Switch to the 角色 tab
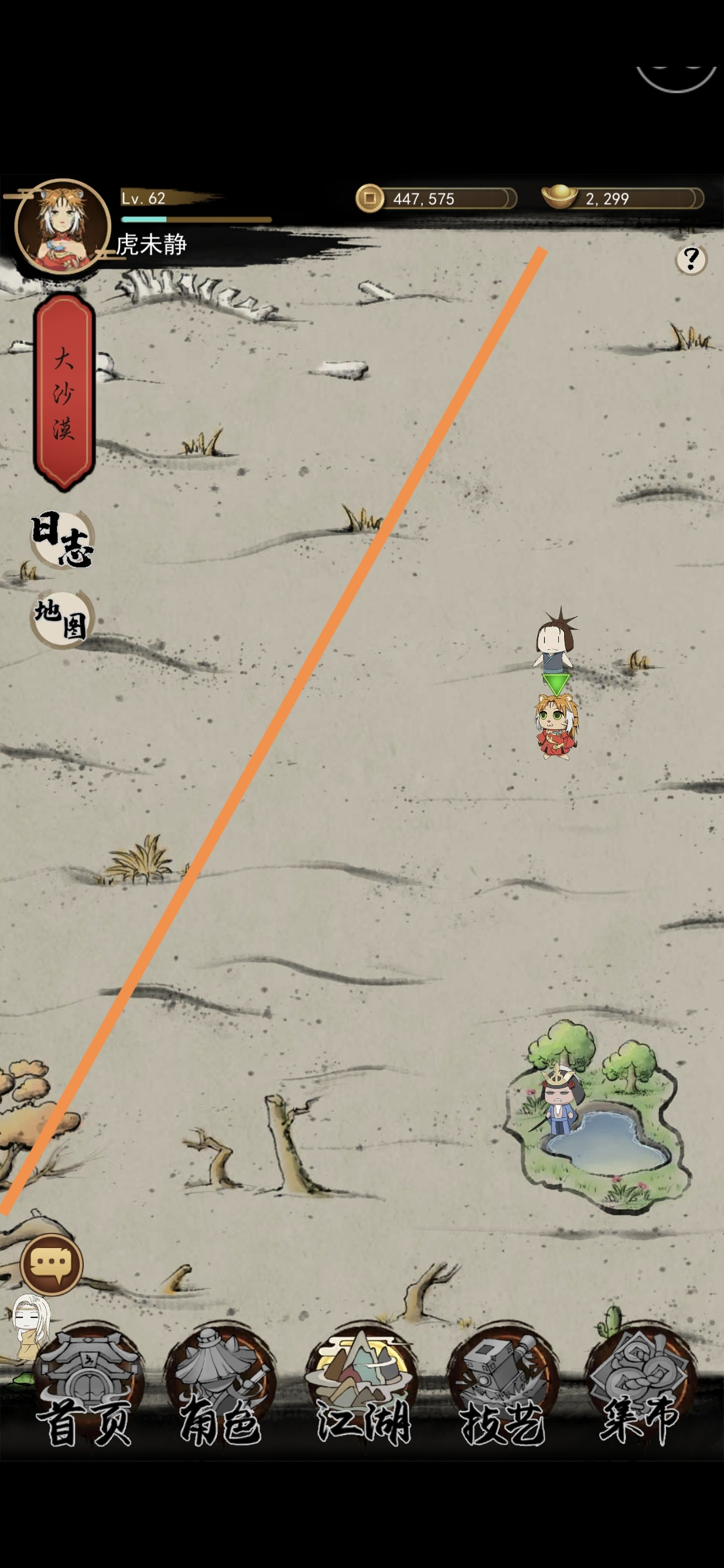The width and height of the screenshot is (724, 1568). tap(220, 1387)
